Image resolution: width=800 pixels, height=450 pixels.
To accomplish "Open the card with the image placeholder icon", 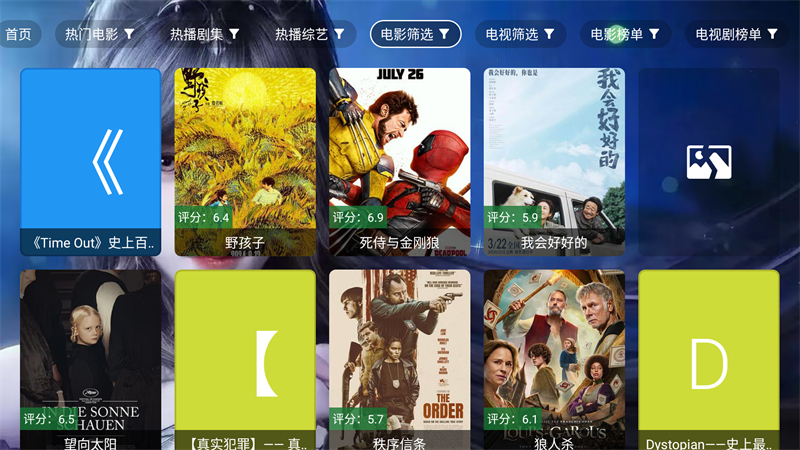I will point(708,160).
